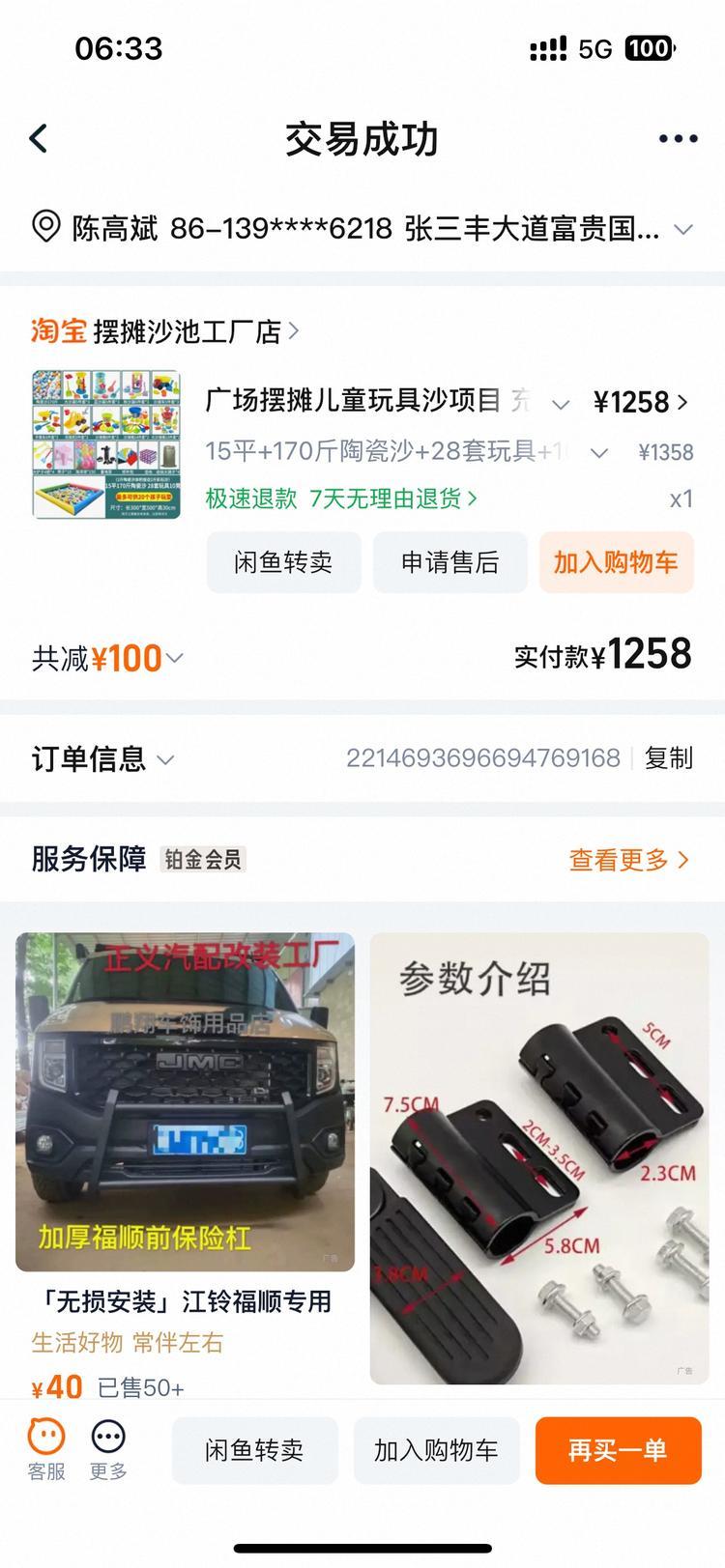Open the 摆摊沙池工厂店 shop page
Viewport: 725px width, 1568px height.
164,332
